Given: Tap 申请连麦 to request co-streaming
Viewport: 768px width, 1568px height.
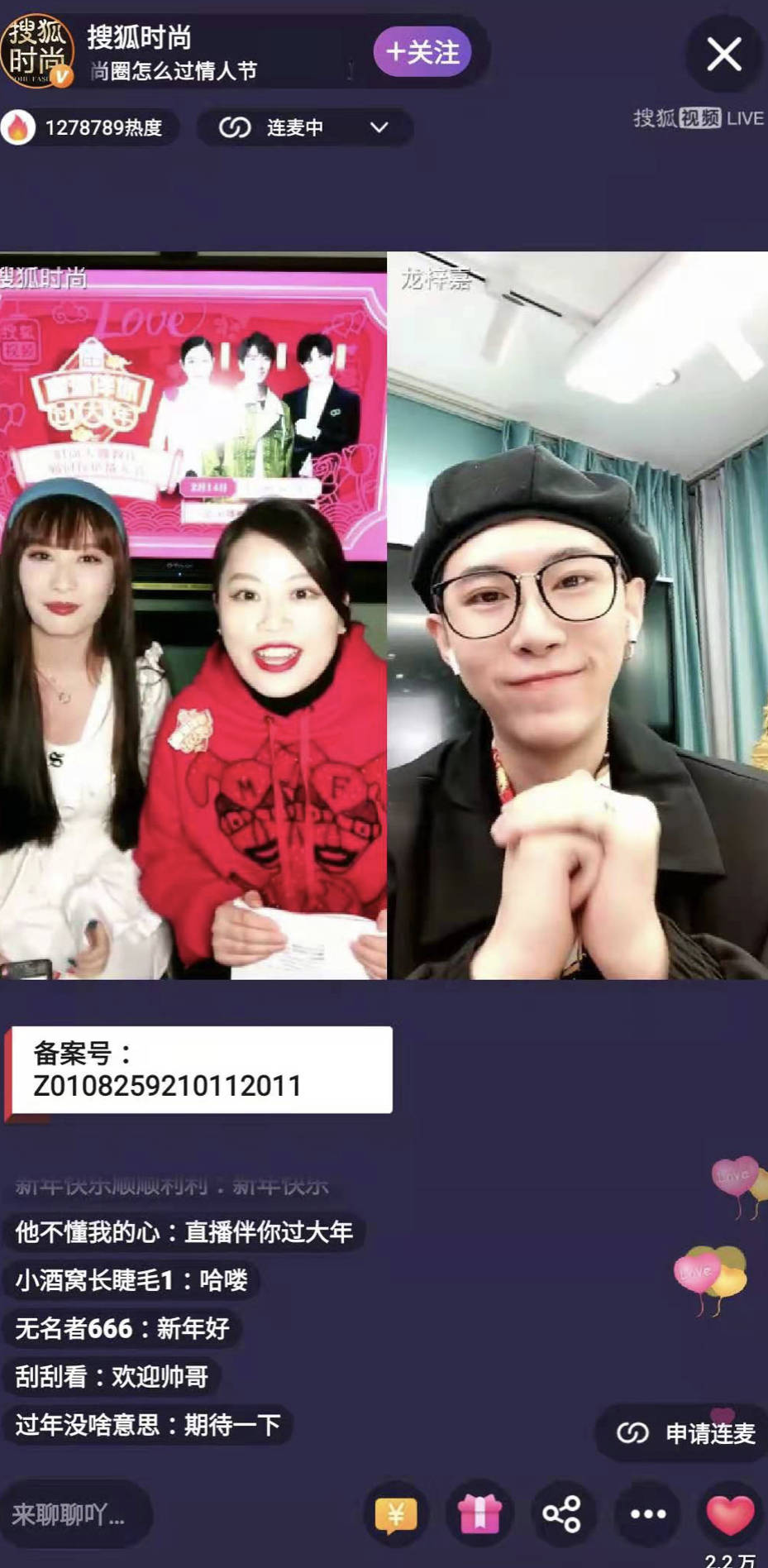Looking at the screenshot, I should click(x=685, y=1433).
